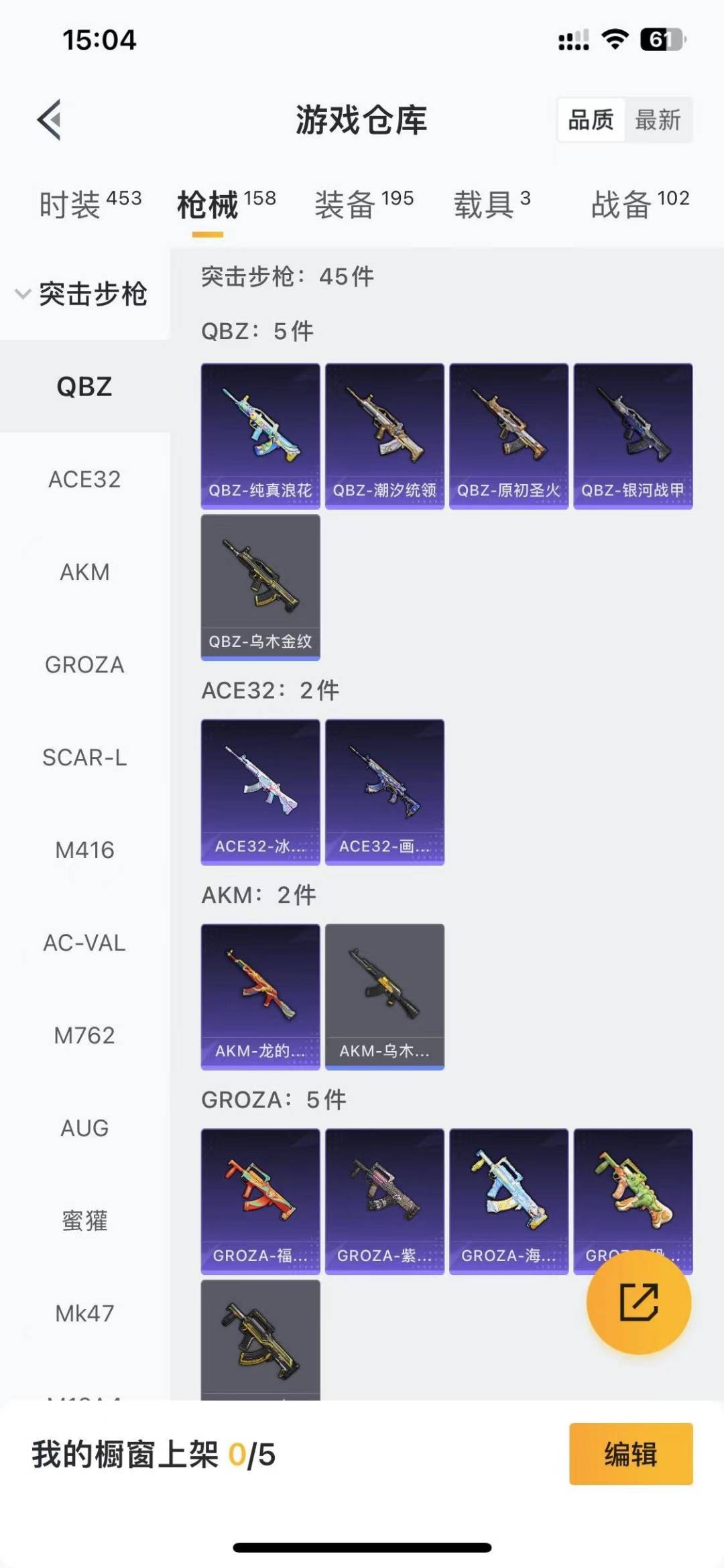Viewport: 724px width, 1568px height.
Task: Tap the 编辑 button
Action: pyautogui.click(x=630, y=1454)
